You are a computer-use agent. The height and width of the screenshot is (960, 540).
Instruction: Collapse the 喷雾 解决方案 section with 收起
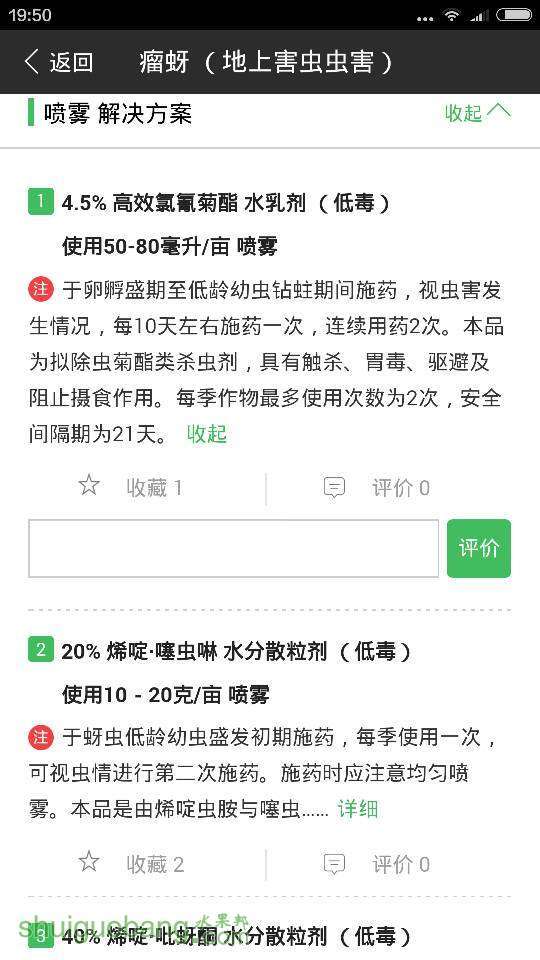[478, 113]
